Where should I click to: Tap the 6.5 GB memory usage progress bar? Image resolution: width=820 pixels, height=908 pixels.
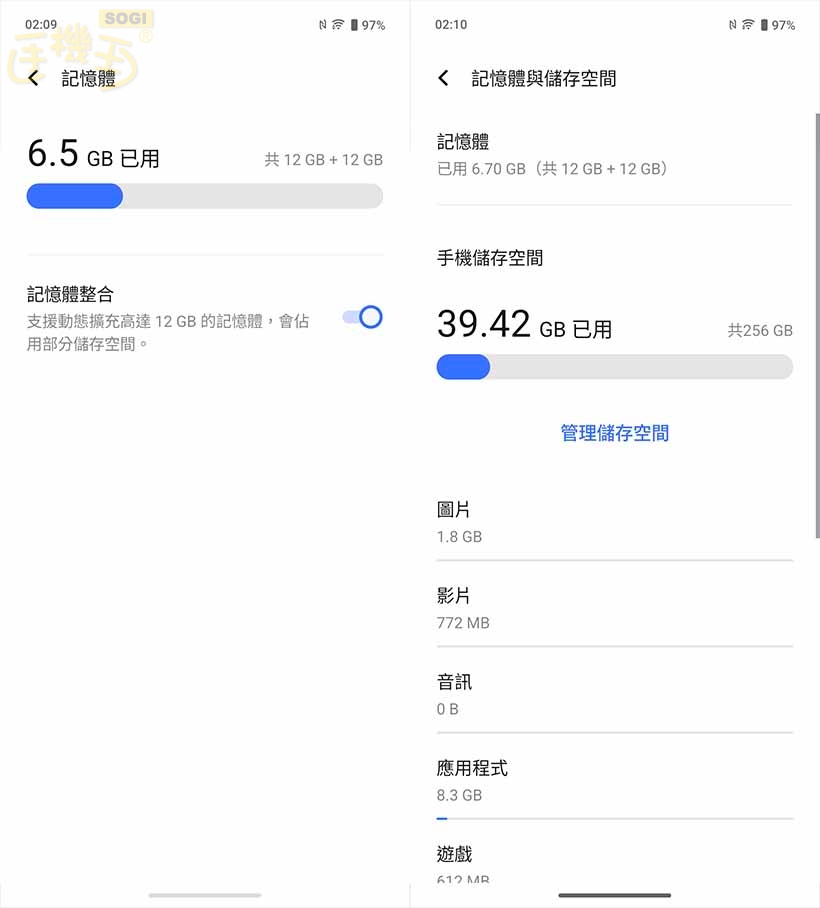click(x=205, y=196)
